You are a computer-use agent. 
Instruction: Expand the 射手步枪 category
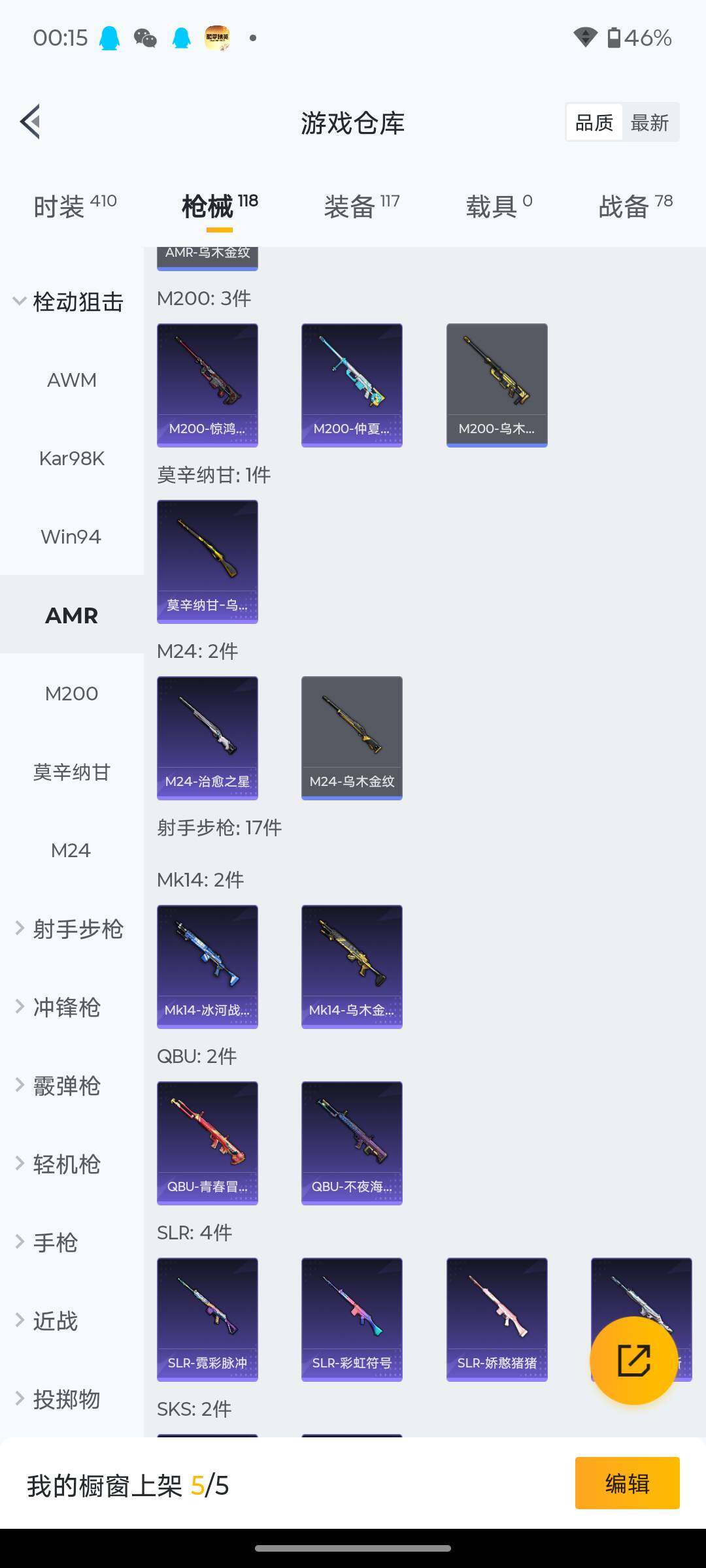point(71,929)
